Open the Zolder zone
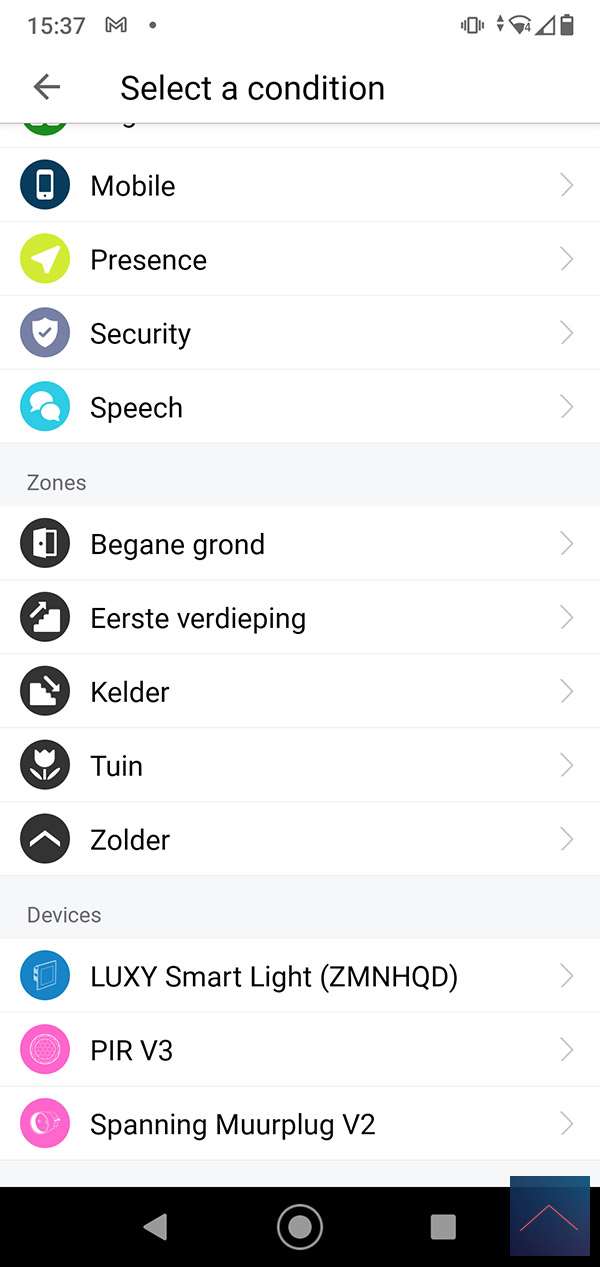The height and width of the screenshot is (1267, 600). 300,840
